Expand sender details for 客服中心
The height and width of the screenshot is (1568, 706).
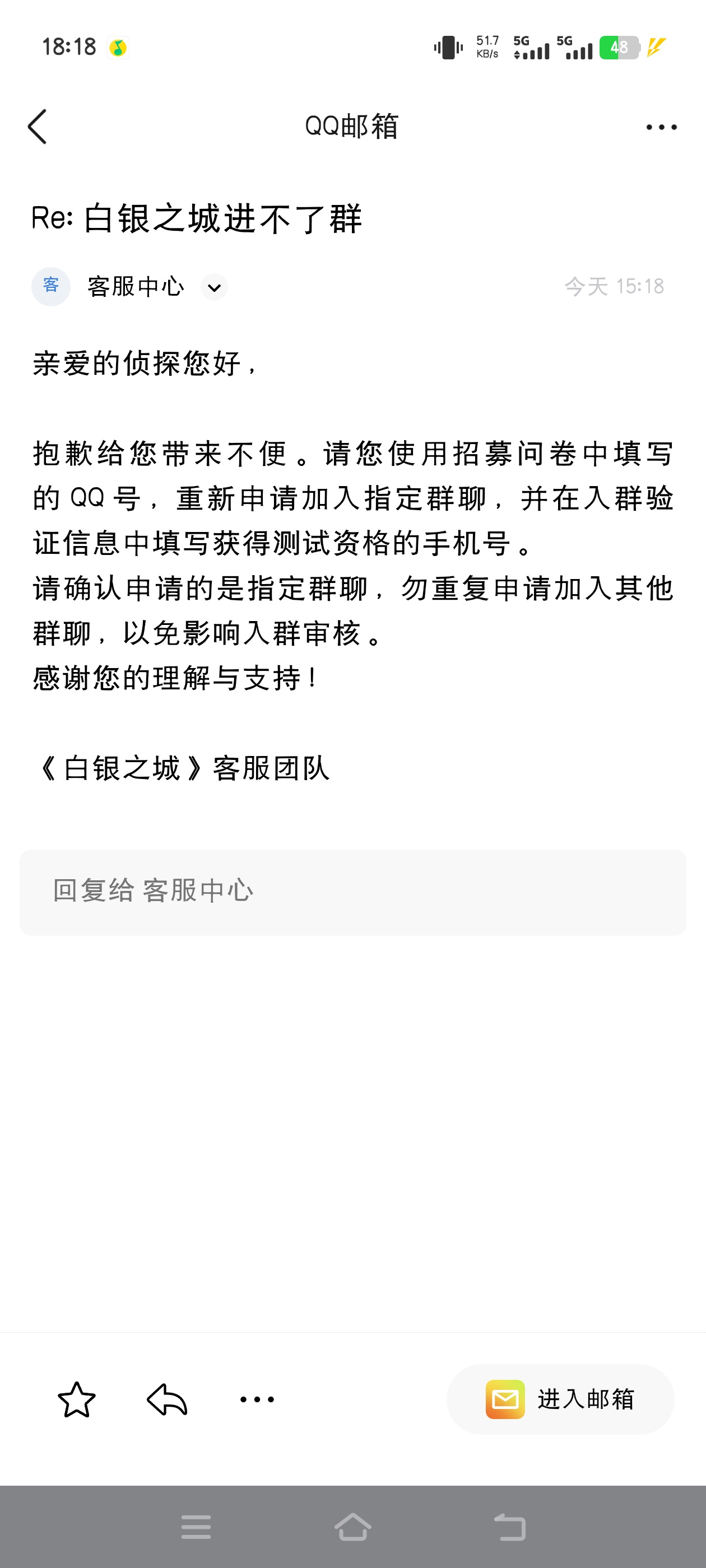pos(214,287)
